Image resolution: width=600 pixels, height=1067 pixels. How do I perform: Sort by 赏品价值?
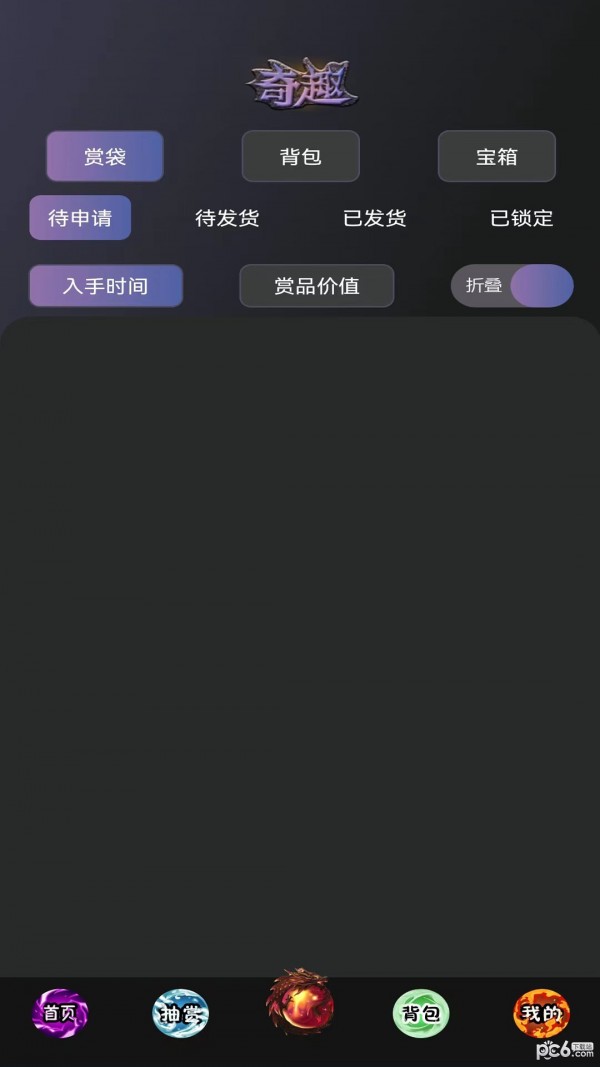tap(317, 286)
